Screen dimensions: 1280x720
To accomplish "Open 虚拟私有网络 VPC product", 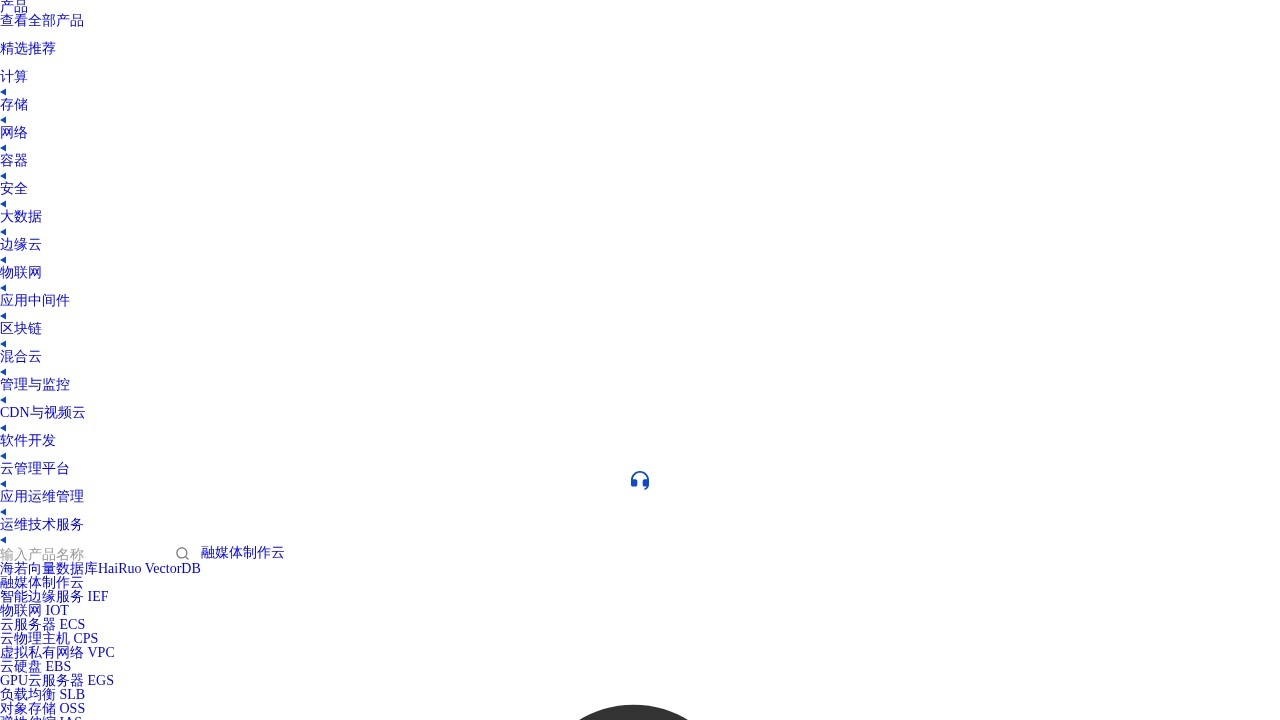I will [57, 653].
